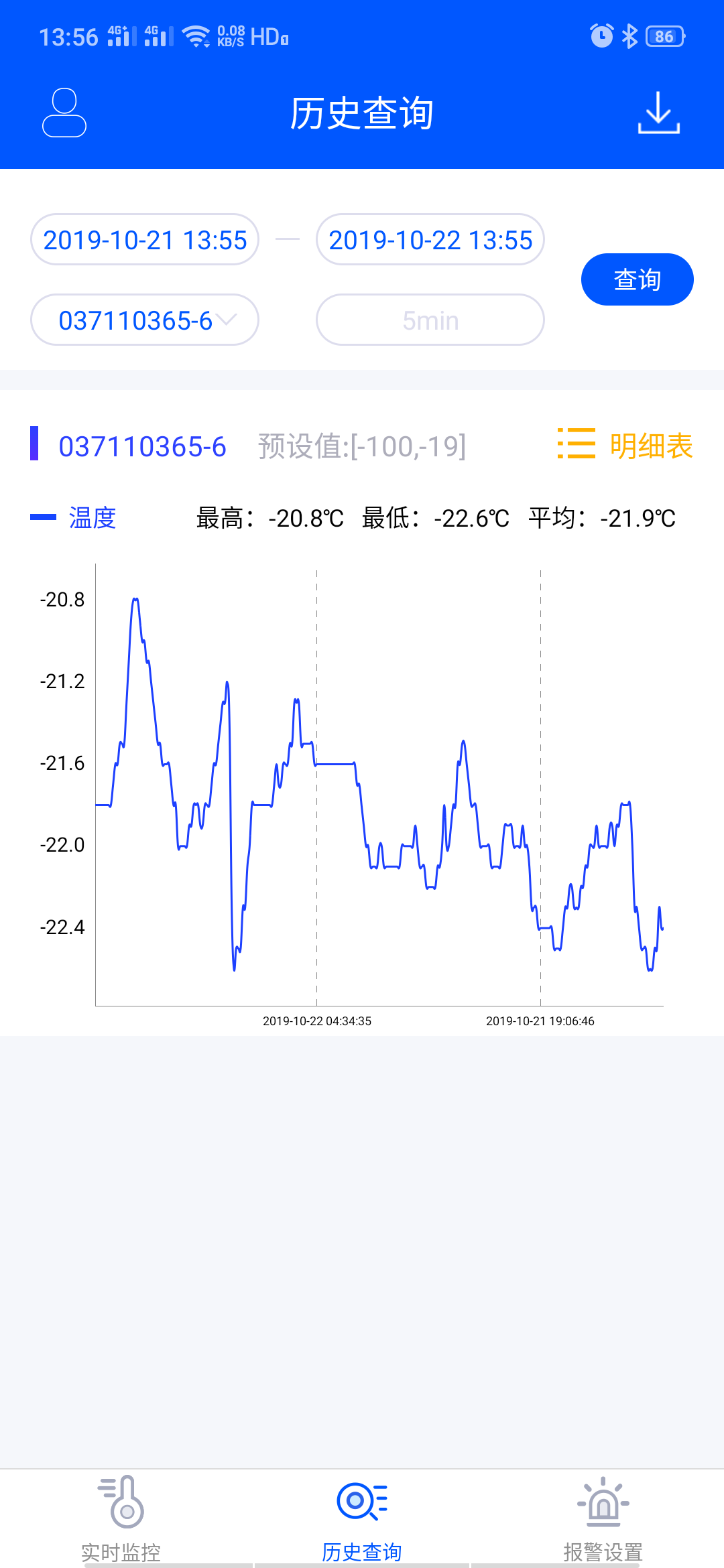The height and width of the screenshot is (1568, 724).
Task: Tap the purple accent bar beside 037110365-6
Action: [x=36, y=444]
